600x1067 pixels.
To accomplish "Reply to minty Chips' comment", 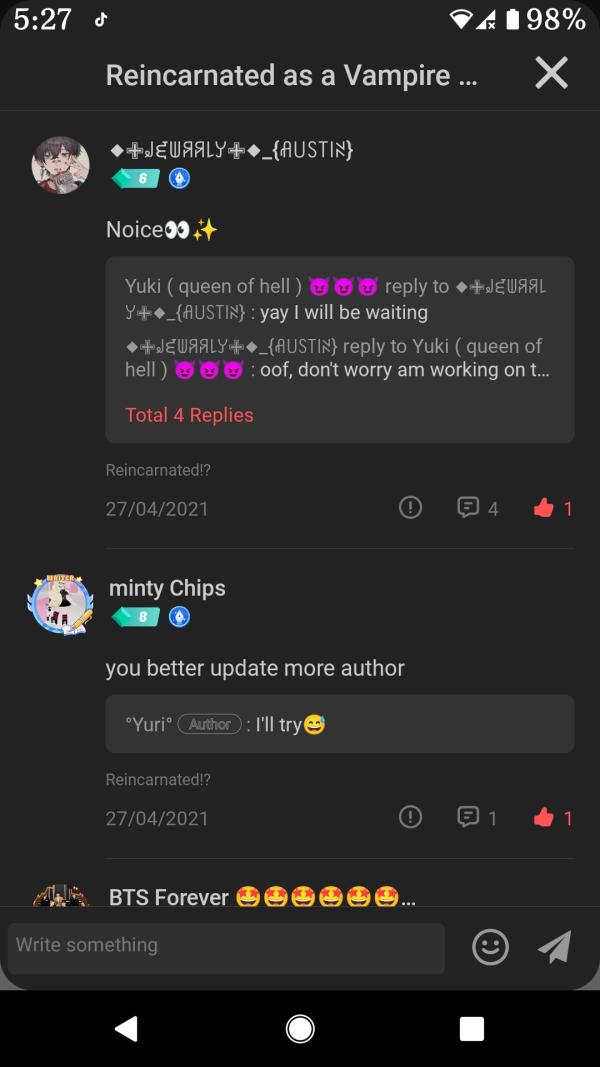I will (x=477, y=817).
